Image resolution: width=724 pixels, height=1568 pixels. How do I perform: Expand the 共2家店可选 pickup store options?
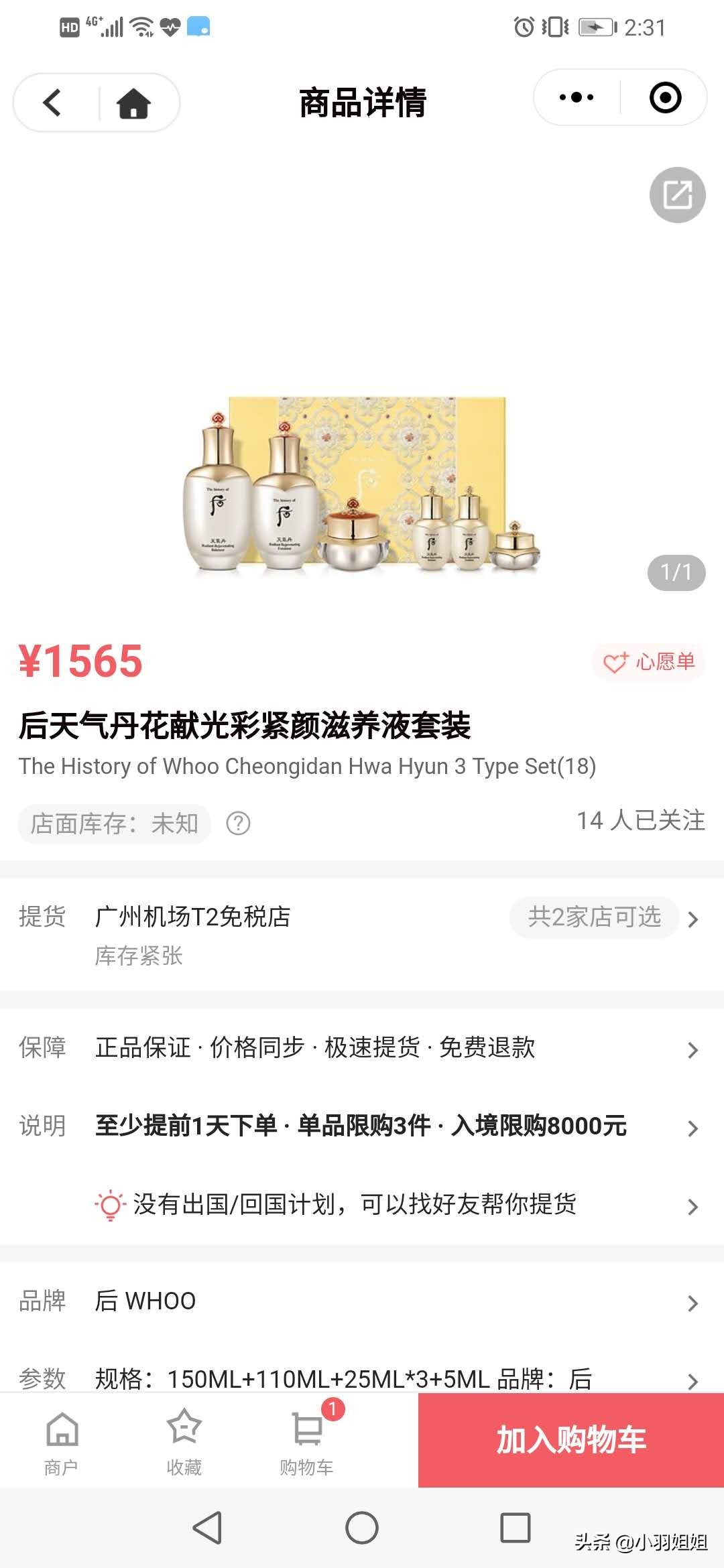pyautogui.click(x=593, y=917)
